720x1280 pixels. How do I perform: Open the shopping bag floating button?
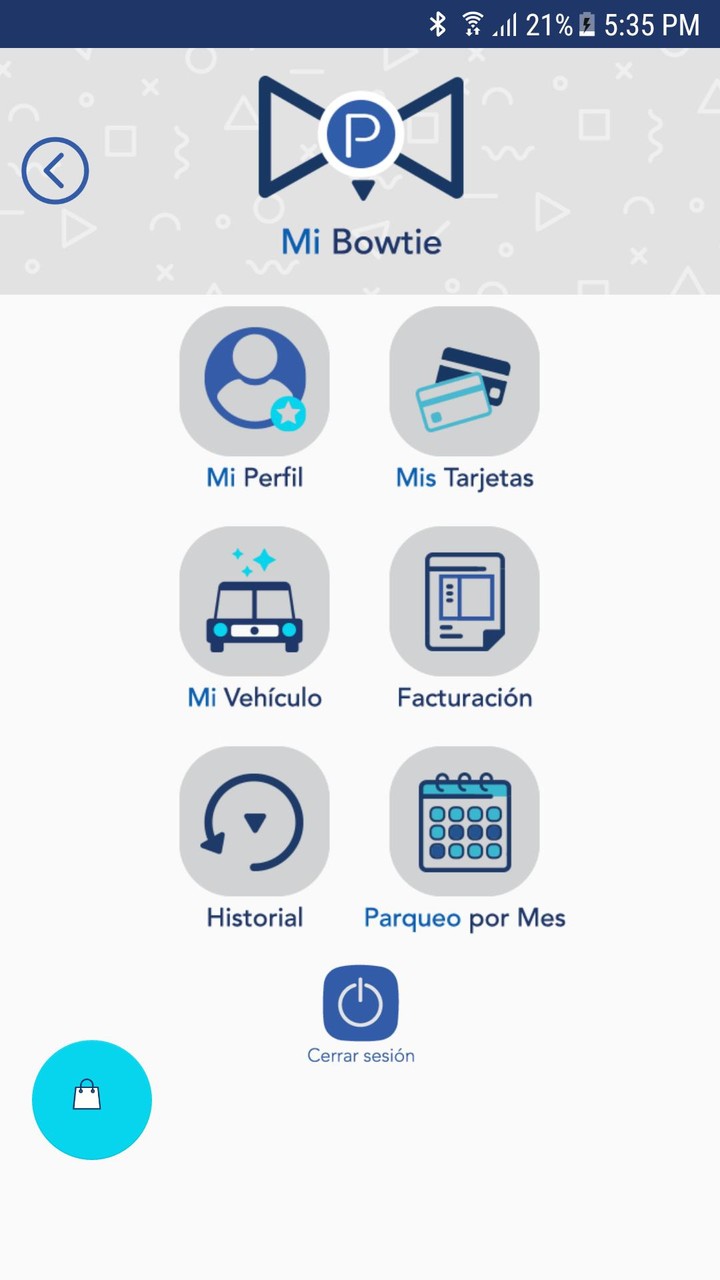coord(91,1099)
